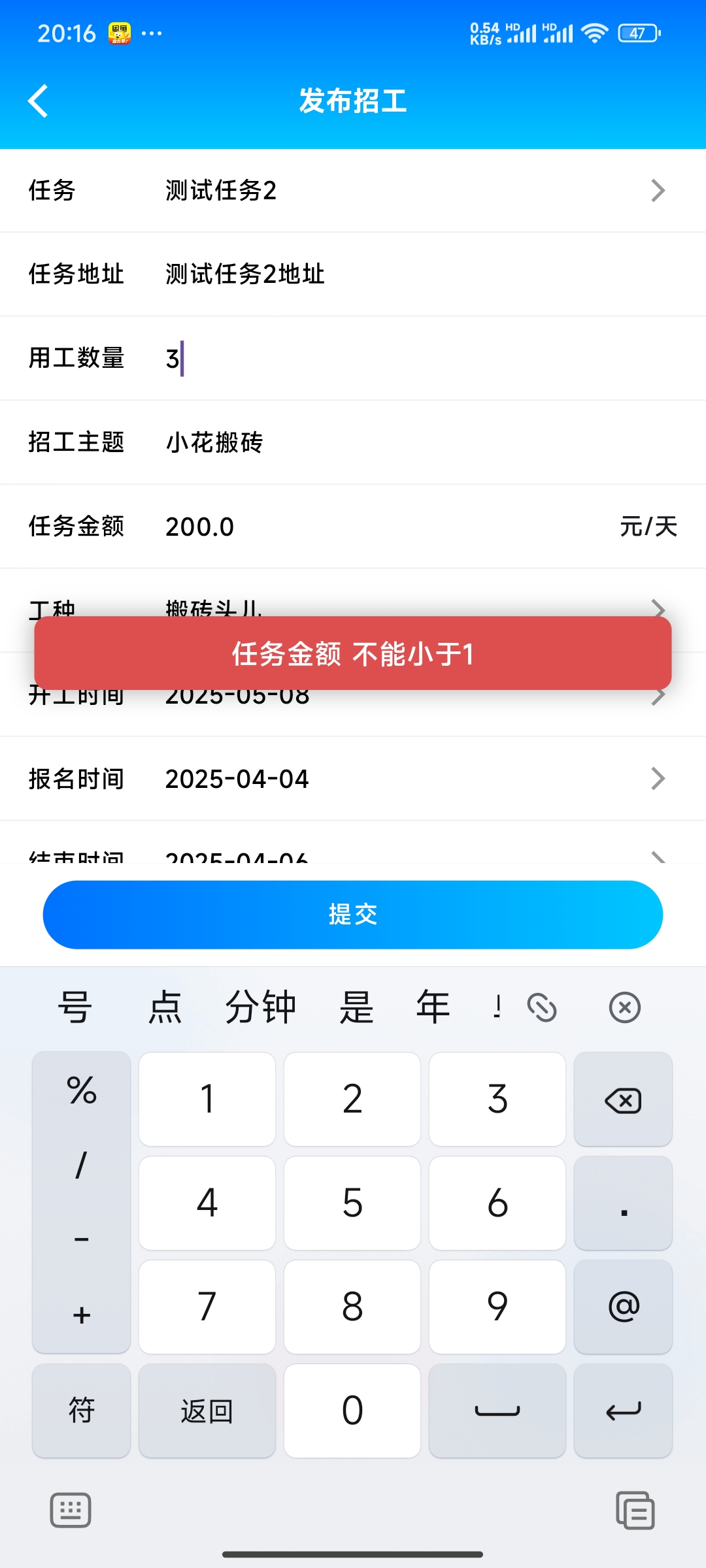Viewport: 706px width, 1568px height.
Task: Submit the form with 提交
Action: [x=353, y=915]
